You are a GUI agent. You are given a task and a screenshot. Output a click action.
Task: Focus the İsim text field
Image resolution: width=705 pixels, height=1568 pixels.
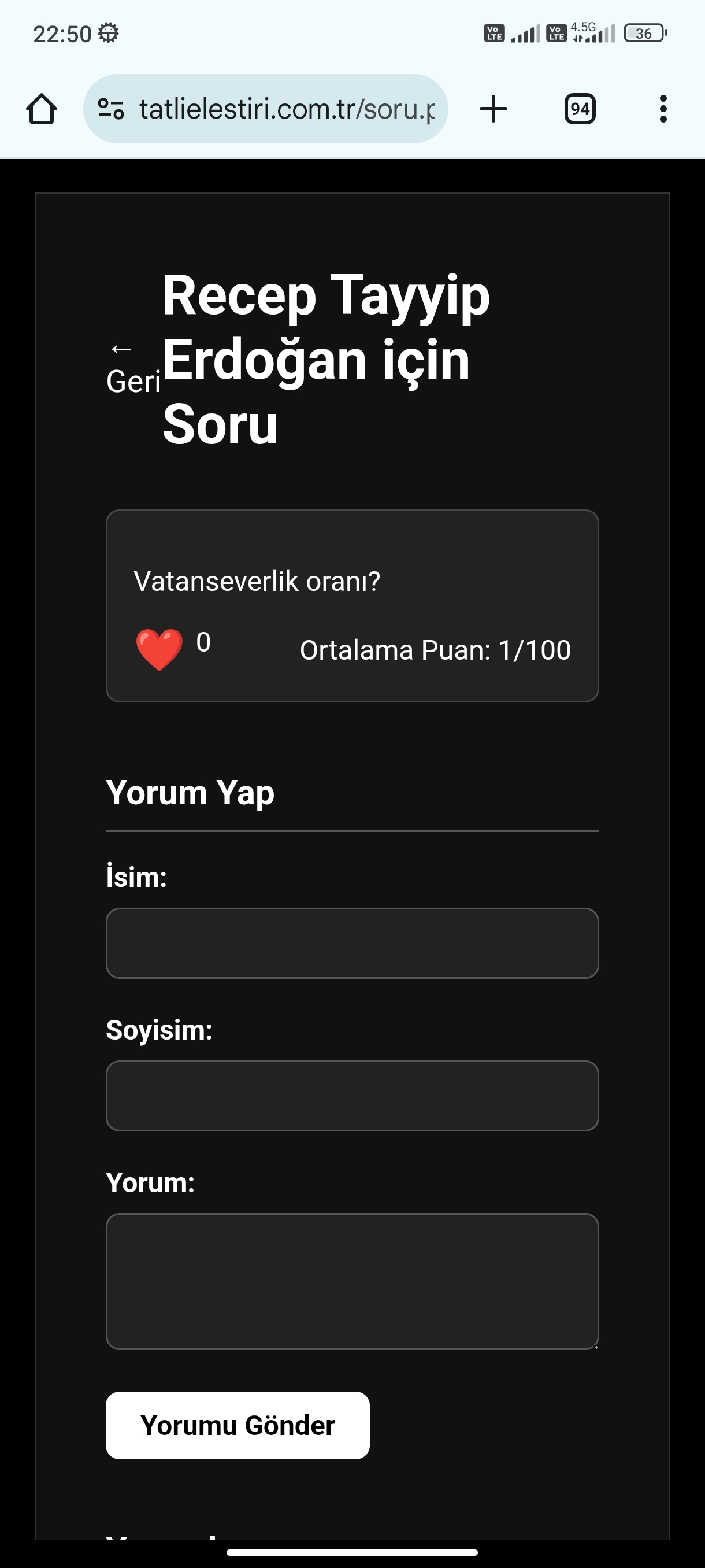click(352, 943)
